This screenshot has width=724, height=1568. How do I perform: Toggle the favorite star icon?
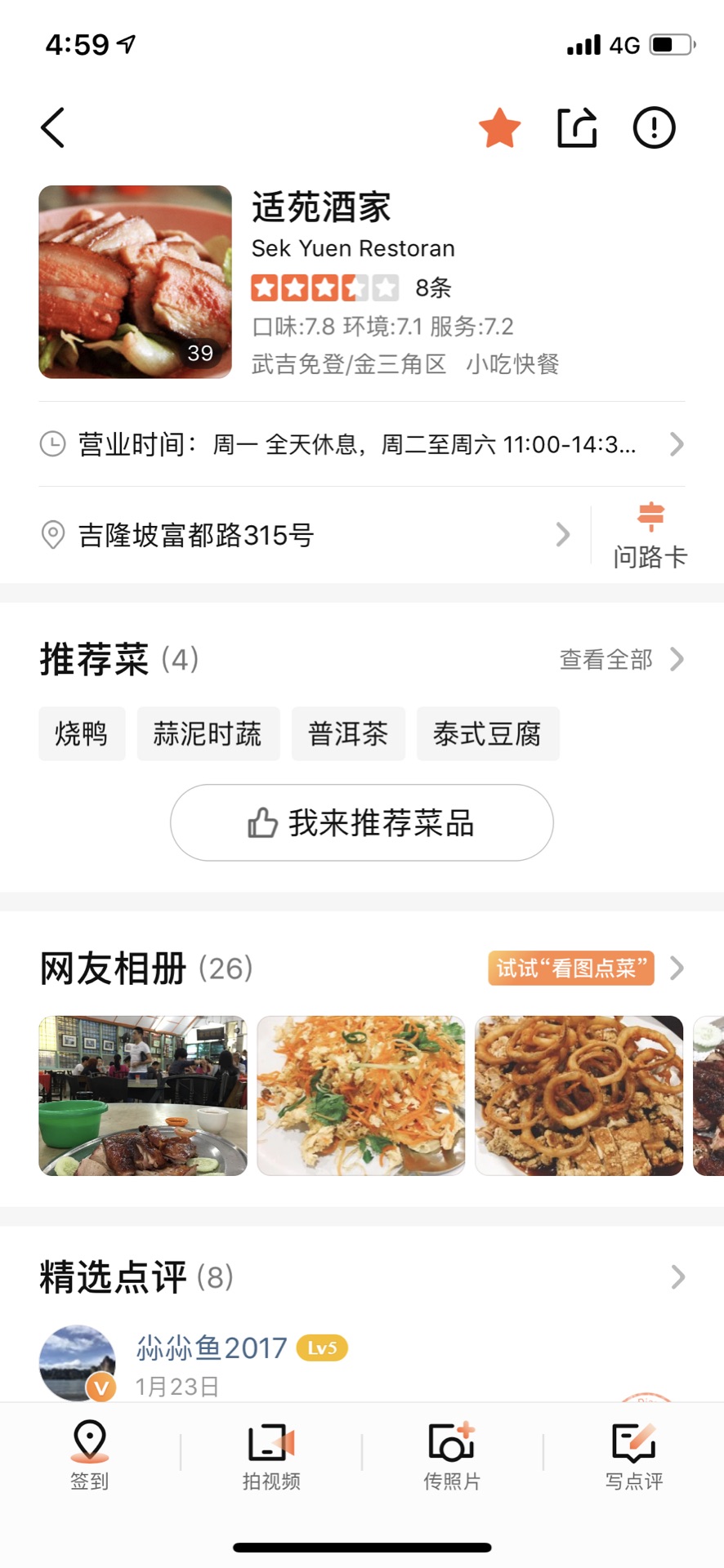point(499,128)
